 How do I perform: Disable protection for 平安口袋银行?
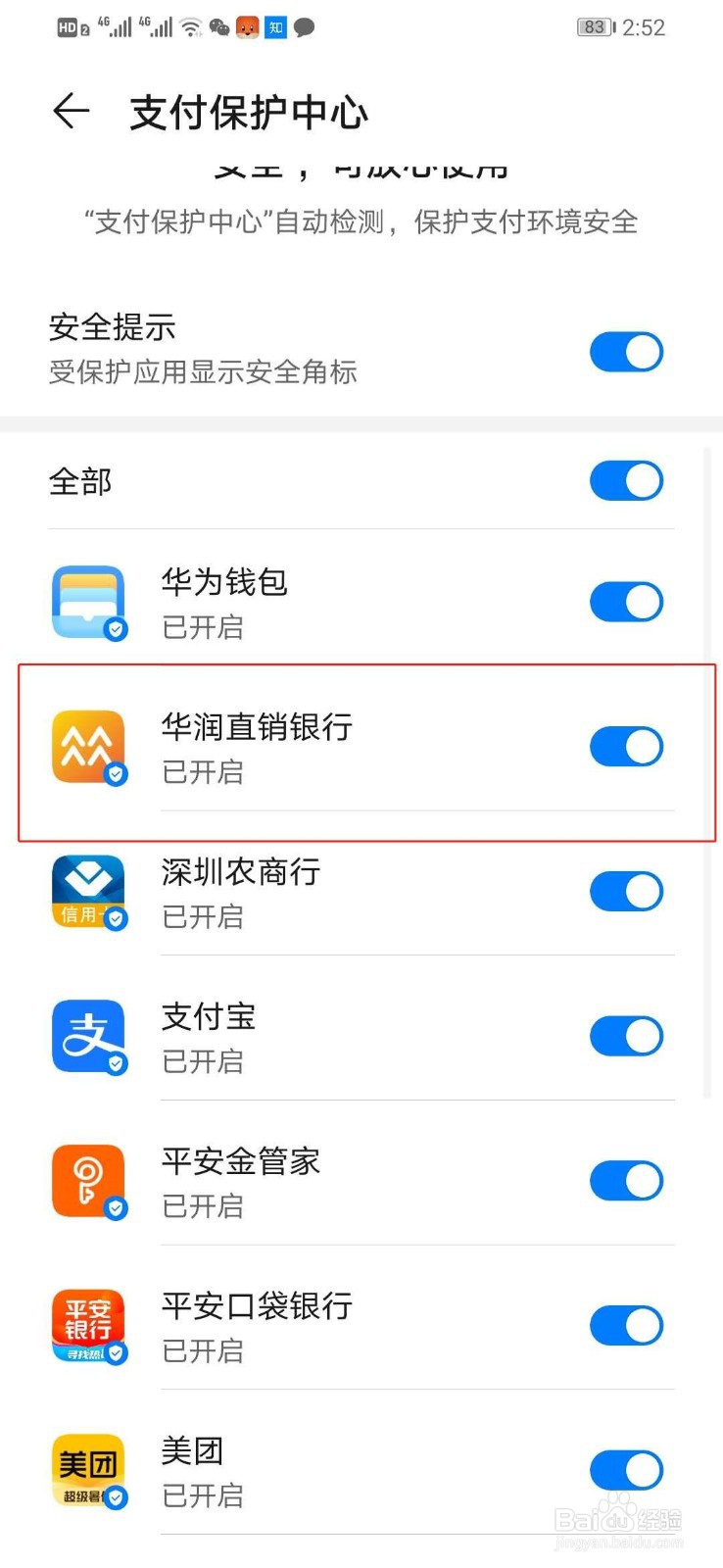(x=626, y=1325)
